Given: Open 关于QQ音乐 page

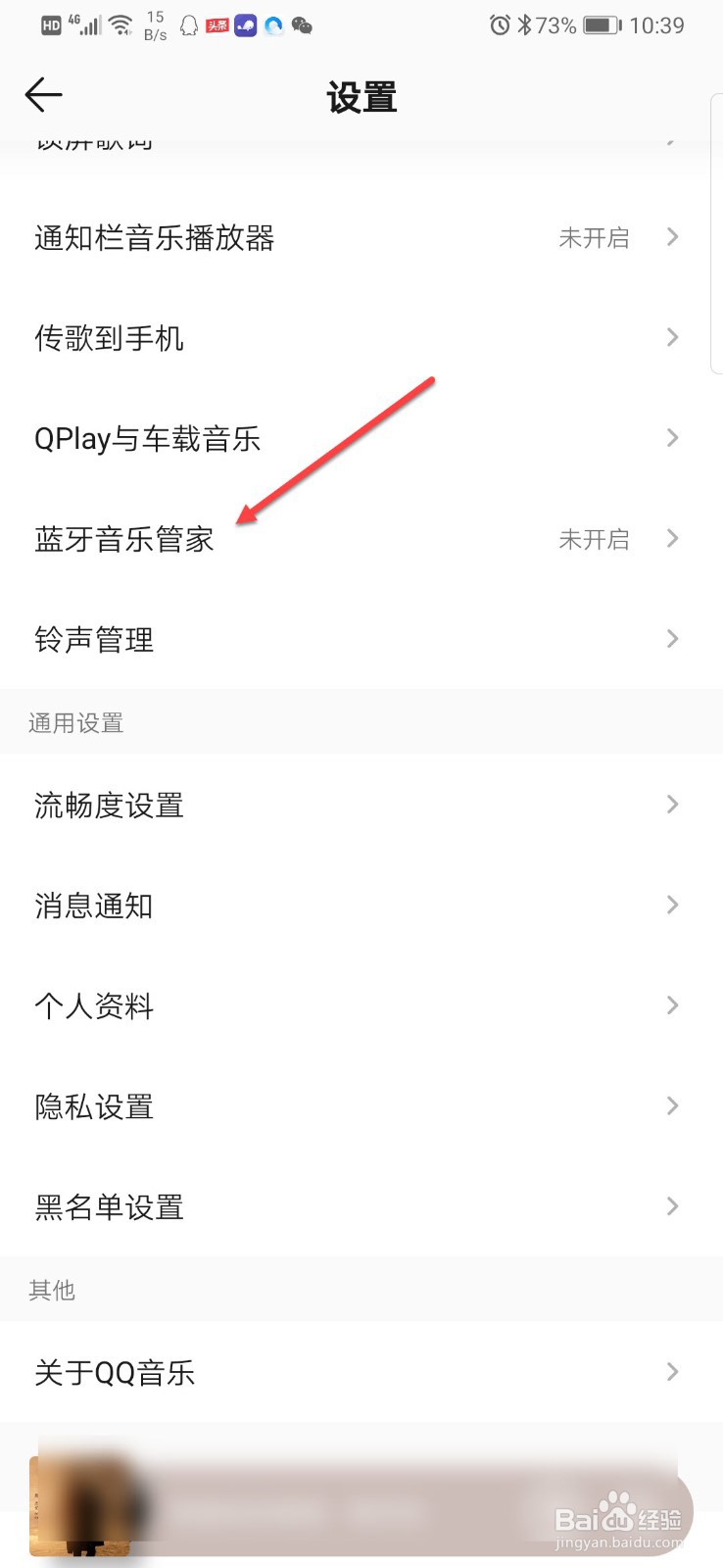Looking at the screenshot, I should pos(361,1372).
